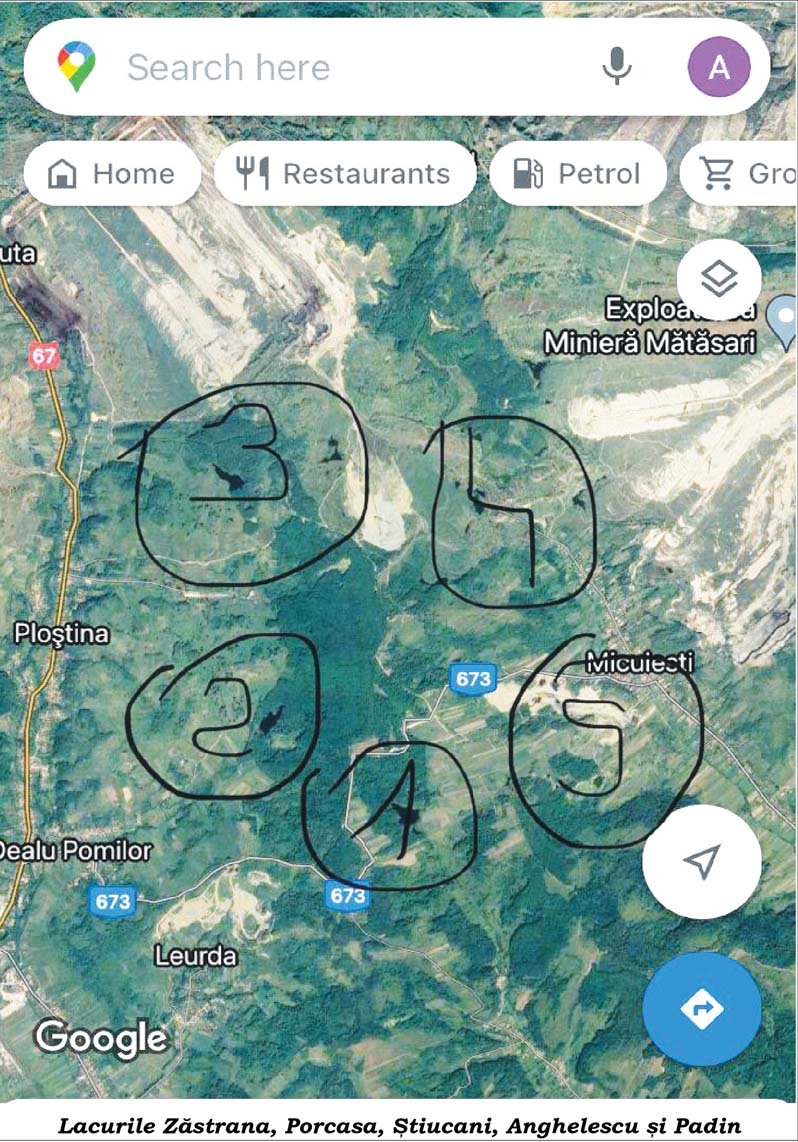Open the account profile avatar

[x=718, y=68]
